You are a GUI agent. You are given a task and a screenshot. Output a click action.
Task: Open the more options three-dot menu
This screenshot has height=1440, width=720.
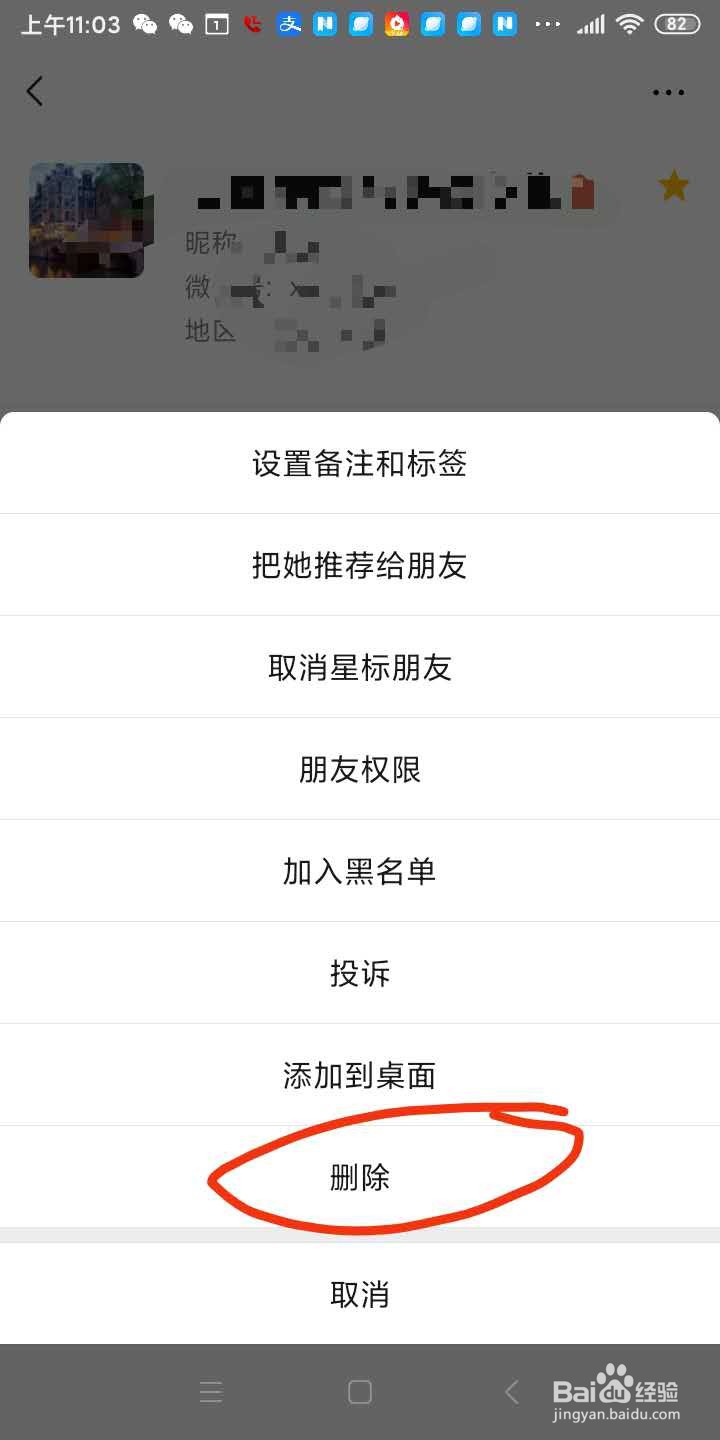[667, 92]
